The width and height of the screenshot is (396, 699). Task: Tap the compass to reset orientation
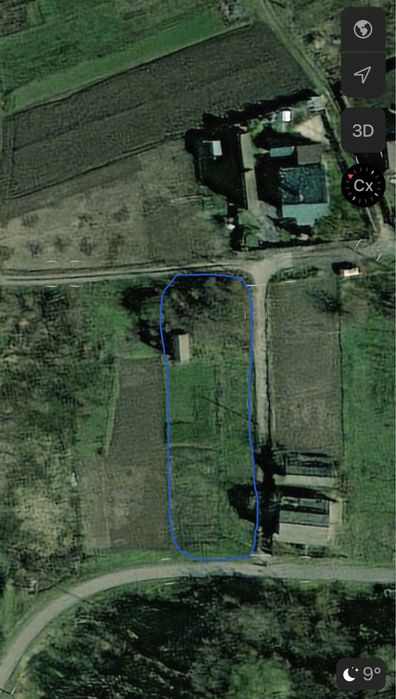[363, 185]
